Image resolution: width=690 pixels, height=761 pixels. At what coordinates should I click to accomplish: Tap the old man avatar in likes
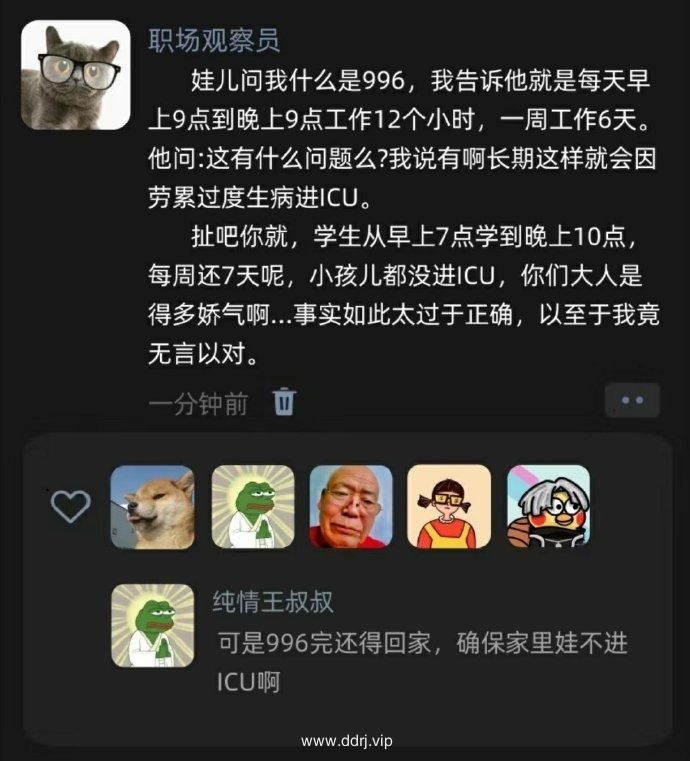[x=351, y=506]
